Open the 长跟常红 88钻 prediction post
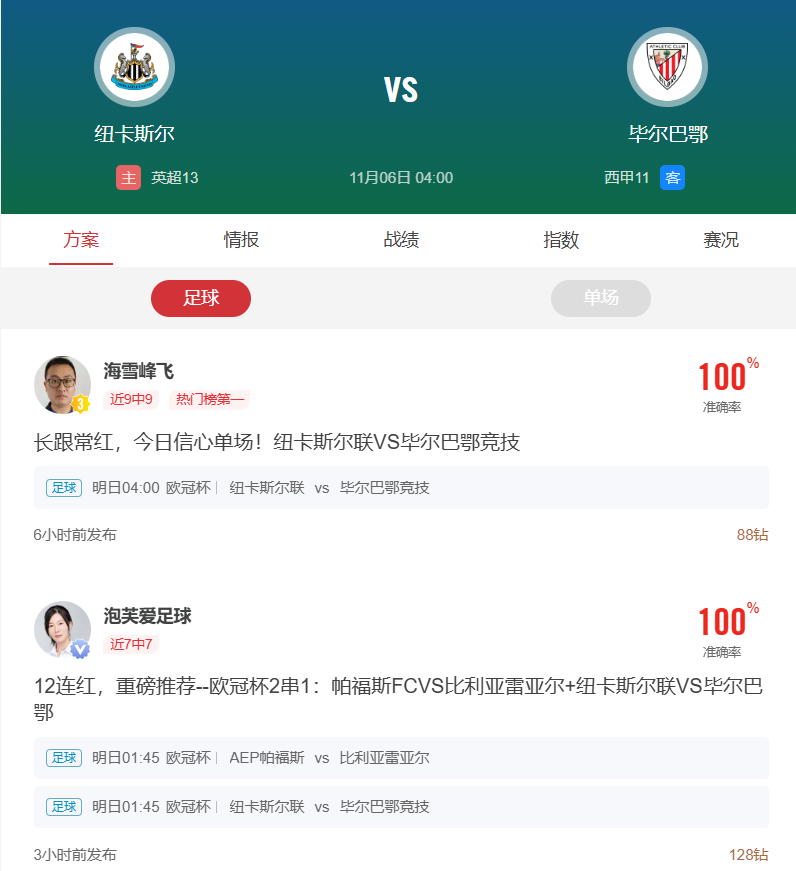 (277, 442)
